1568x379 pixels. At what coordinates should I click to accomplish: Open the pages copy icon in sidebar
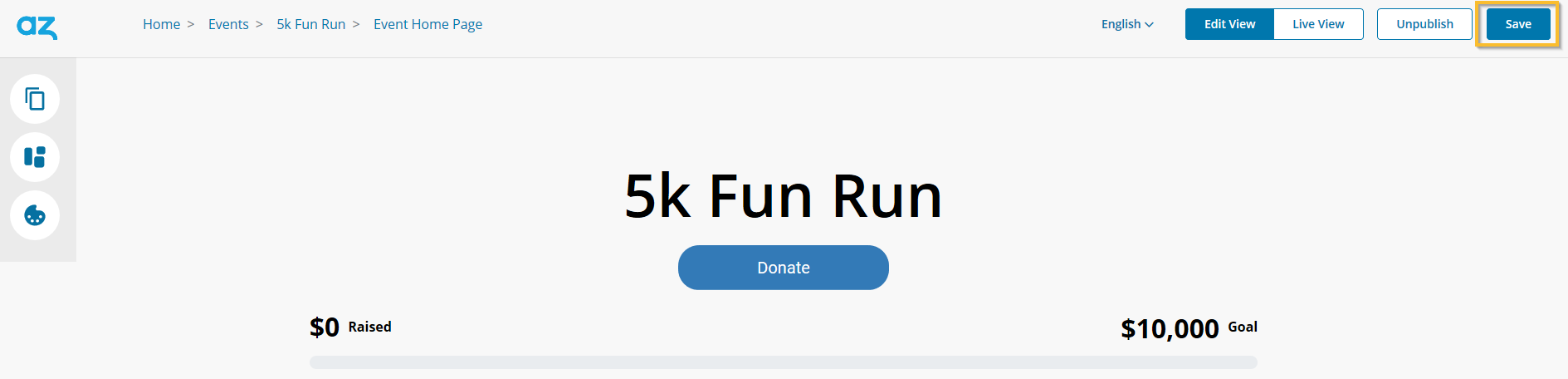pyautogui.click(x=35, y=99)
